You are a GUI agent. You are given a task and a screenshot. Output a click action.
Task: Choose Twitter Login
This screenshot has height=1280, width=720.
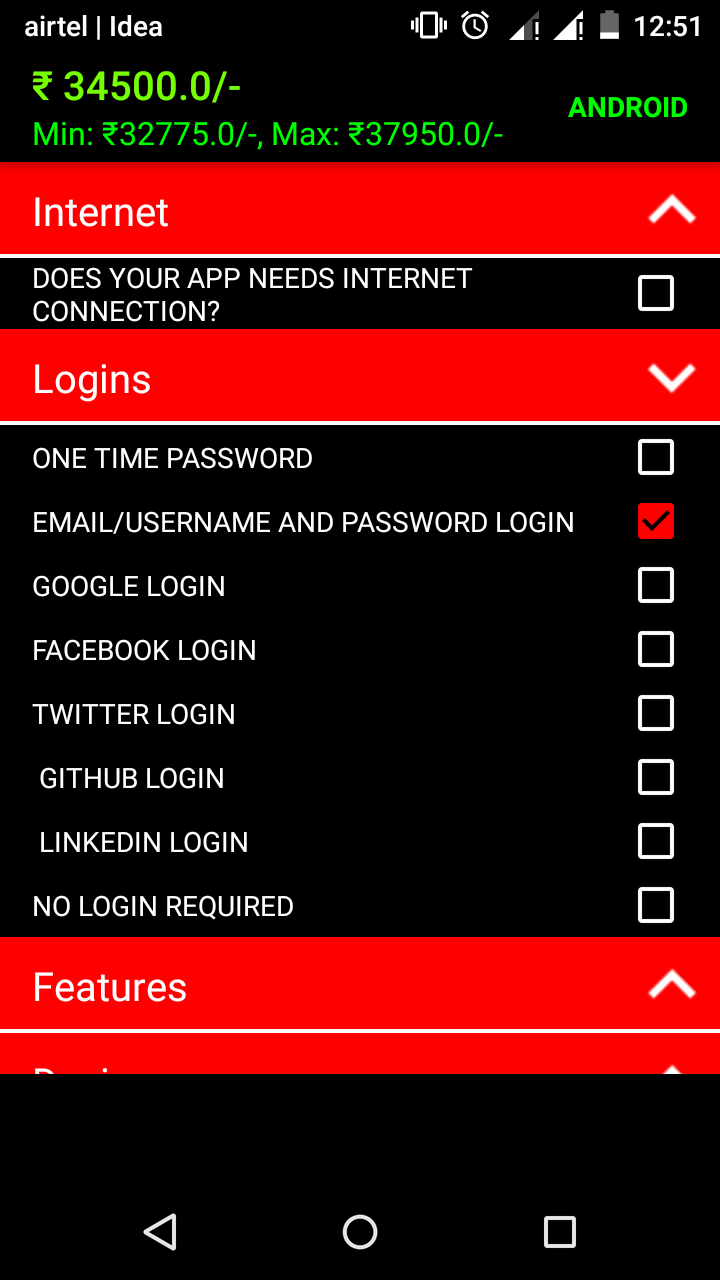coord(656,714)
